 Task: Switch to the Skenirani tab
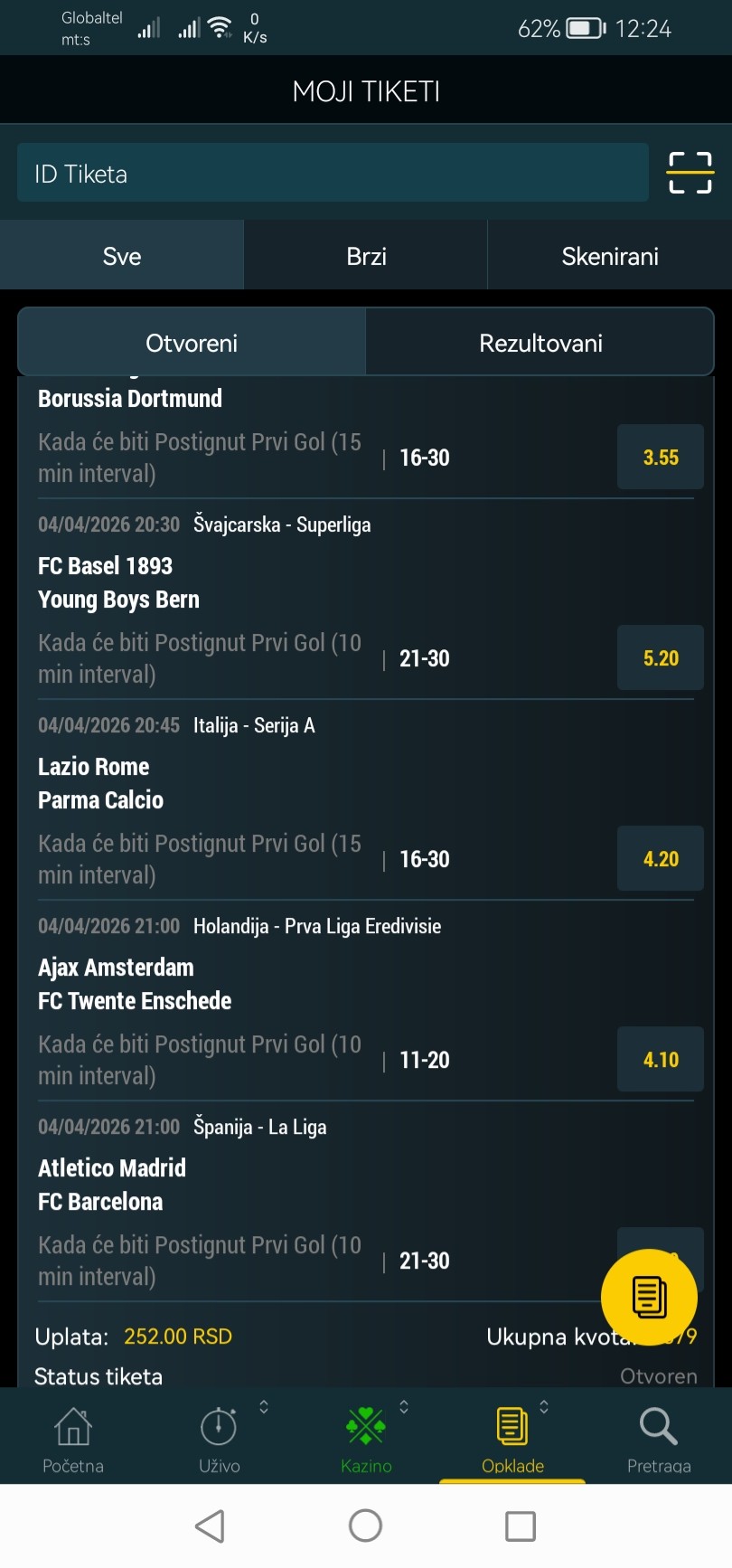(610, 256)
